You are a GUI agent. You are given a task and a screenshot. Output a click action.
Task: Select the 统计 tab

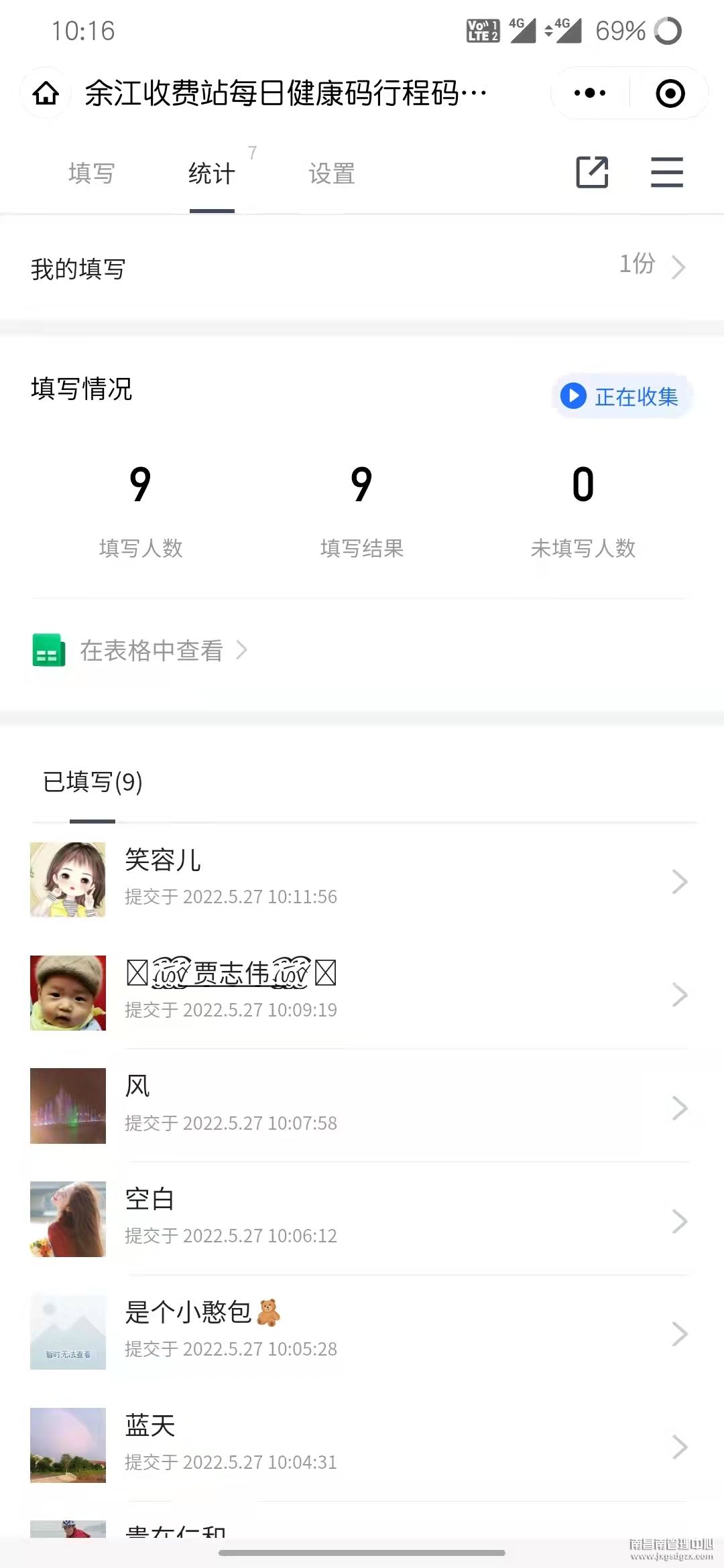pos(212,174)
